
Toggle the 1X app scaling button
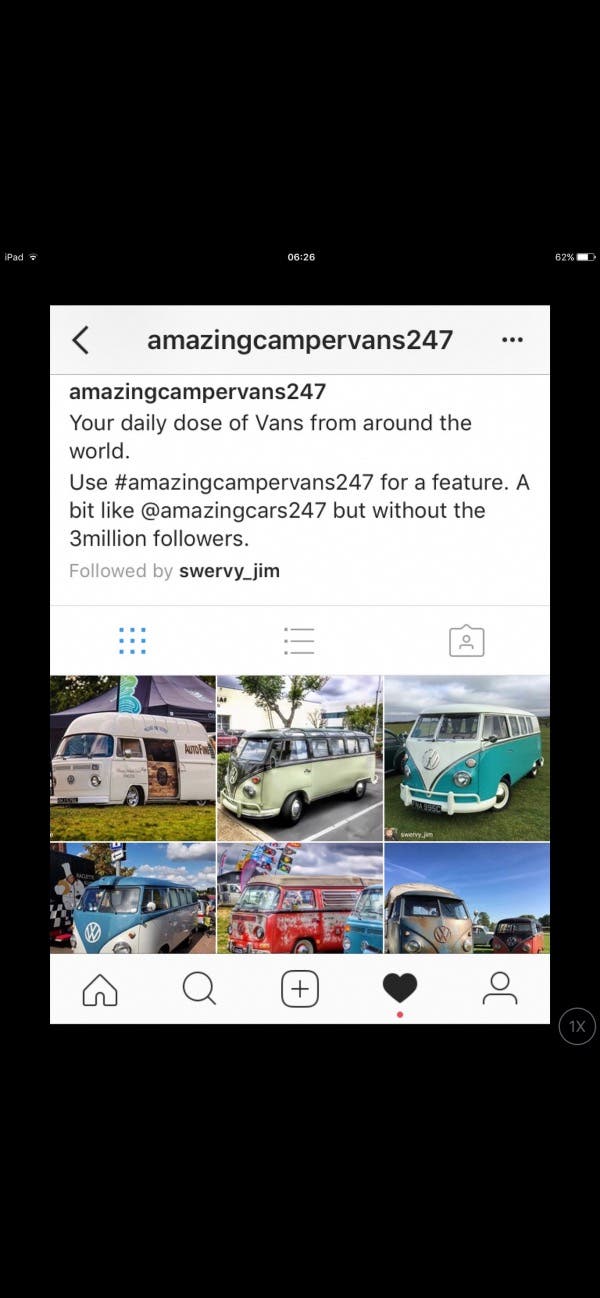click(x=577, y=1026)
